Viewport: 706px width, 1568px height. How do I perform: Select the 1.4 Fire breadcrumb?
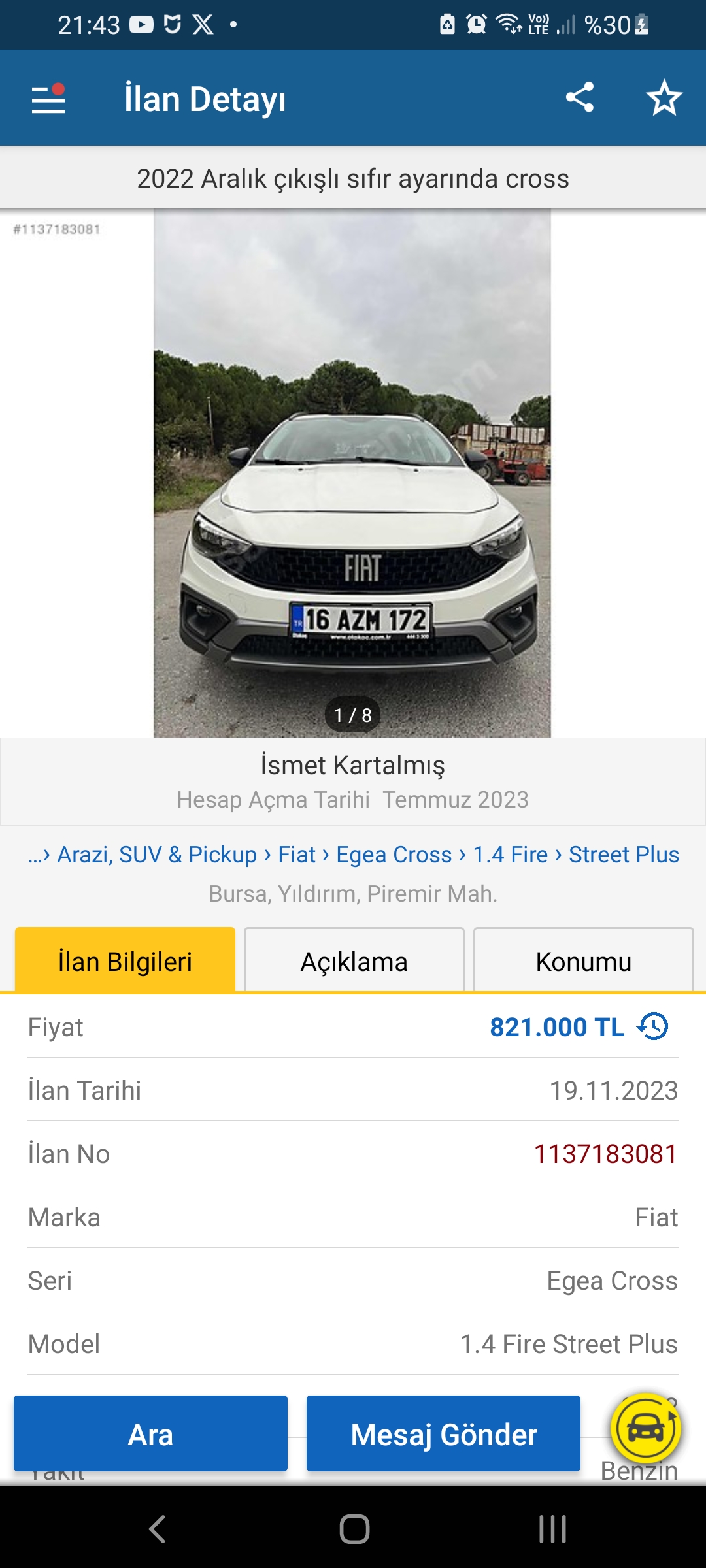pyautogui.click(x=511, y=855)
